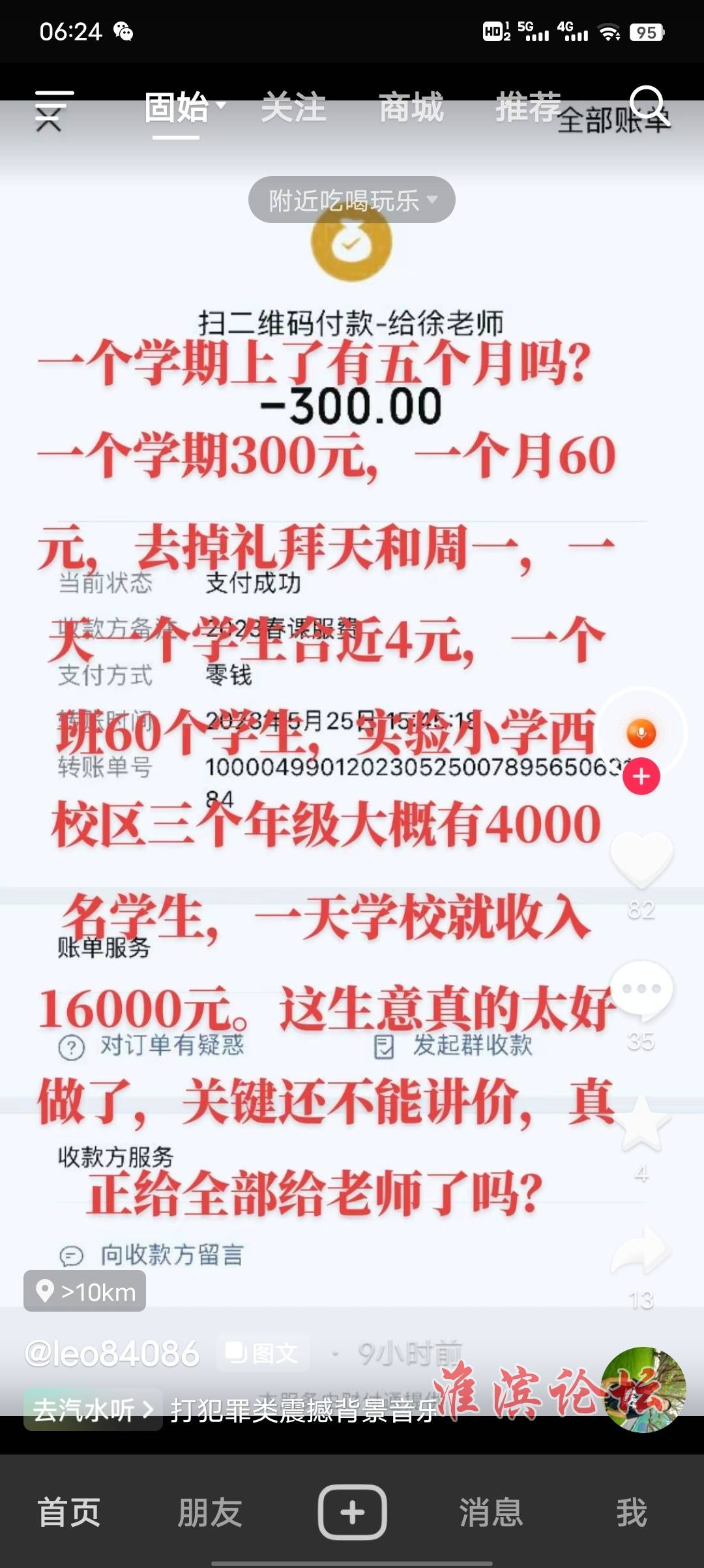This screenshot has height=1568, width=704.
Task: Expand the 固始 city dropdown
Action: (x=184, y=108)
